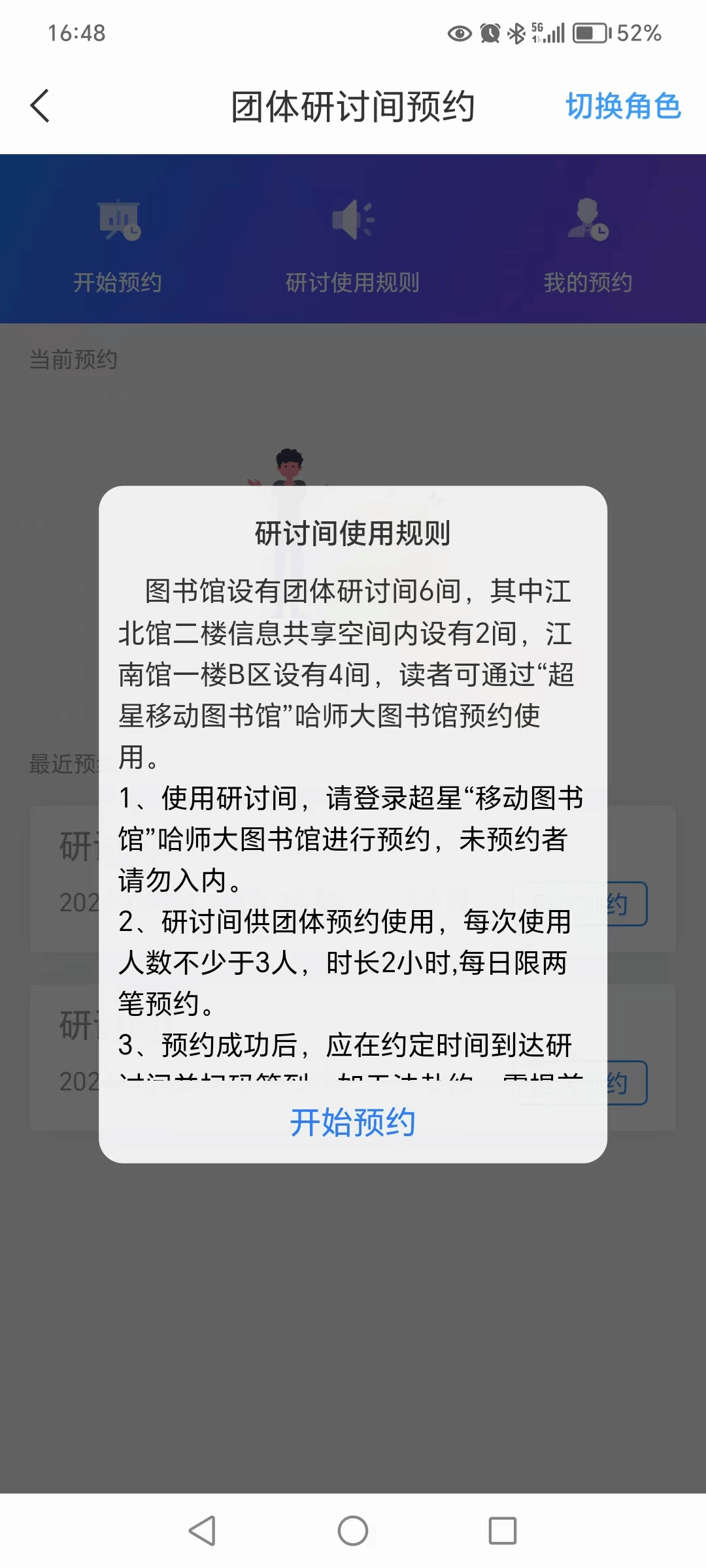Tap the system back button
Image resolution: width=706 pixels, height=1568 pixels.
pyautogui.click(x=203, y=1530)
